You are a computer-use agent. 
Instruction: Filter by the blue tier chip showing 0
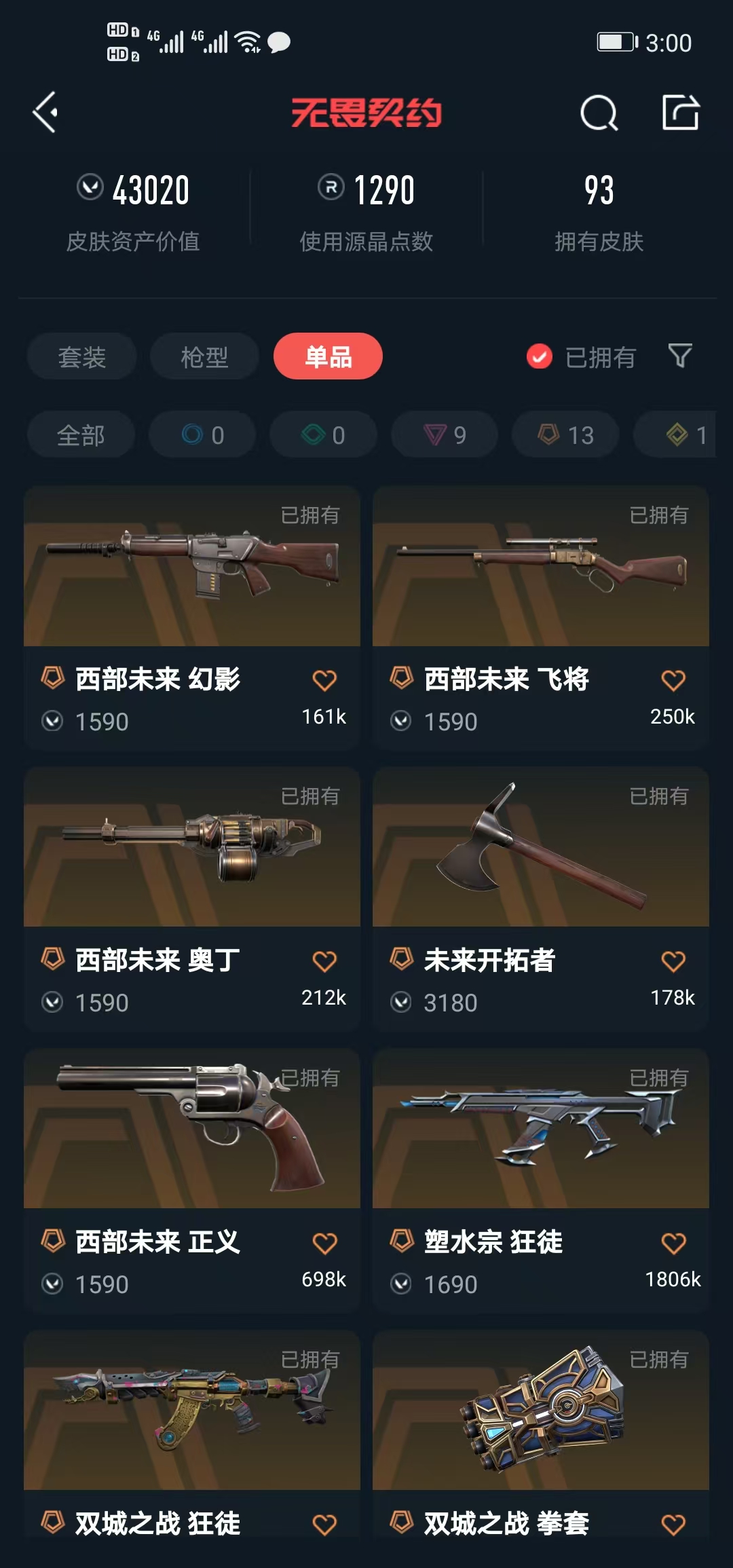click(x=202, y=435)
